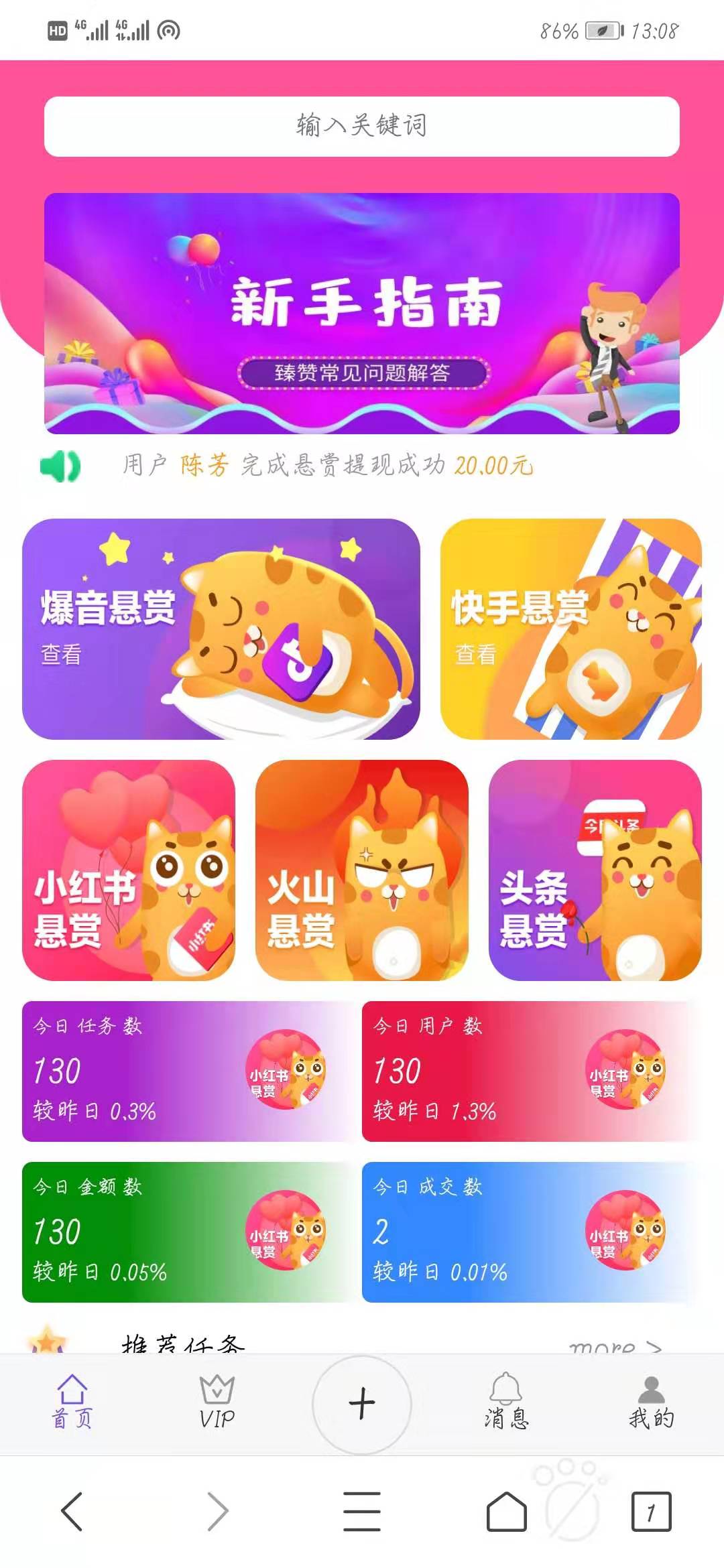Viewport: 724px width, 1568px height.
Task: Open the 新手指南 banner
Action: pyautogui.click(x=362, y=314)
